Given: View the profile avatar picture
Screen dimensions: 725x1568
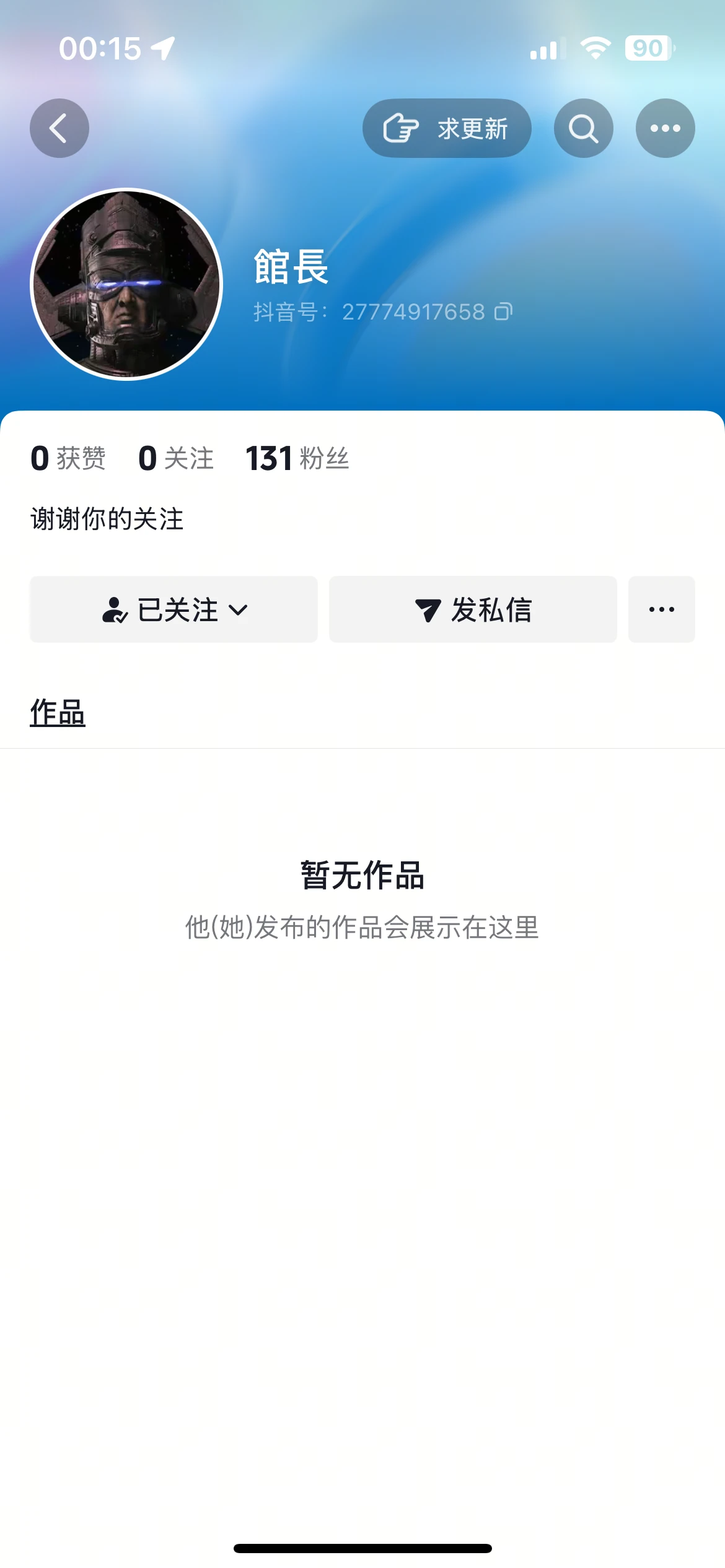Looking at the screenshot, I should [x=126, y=284].
